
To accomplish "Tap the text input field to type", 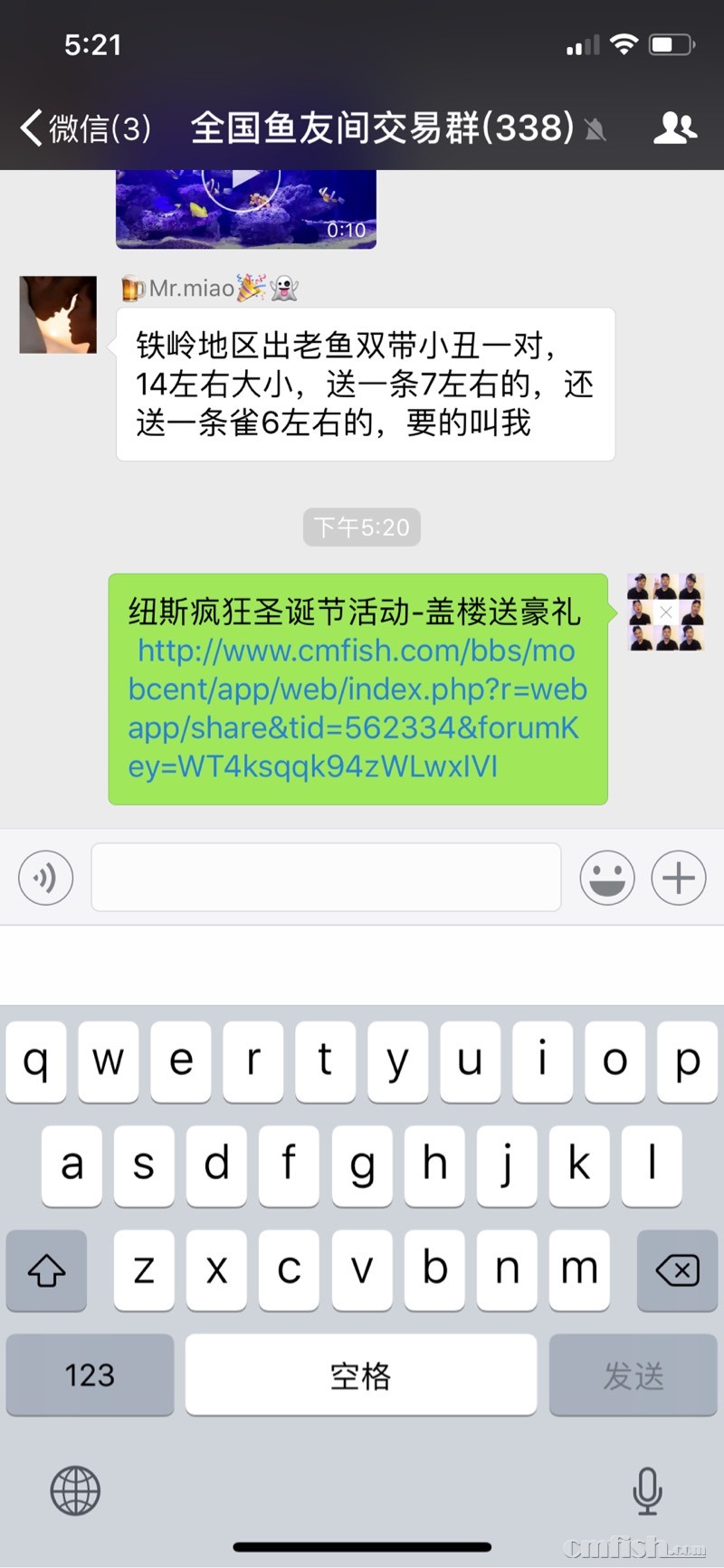I will tap(326, 878).
